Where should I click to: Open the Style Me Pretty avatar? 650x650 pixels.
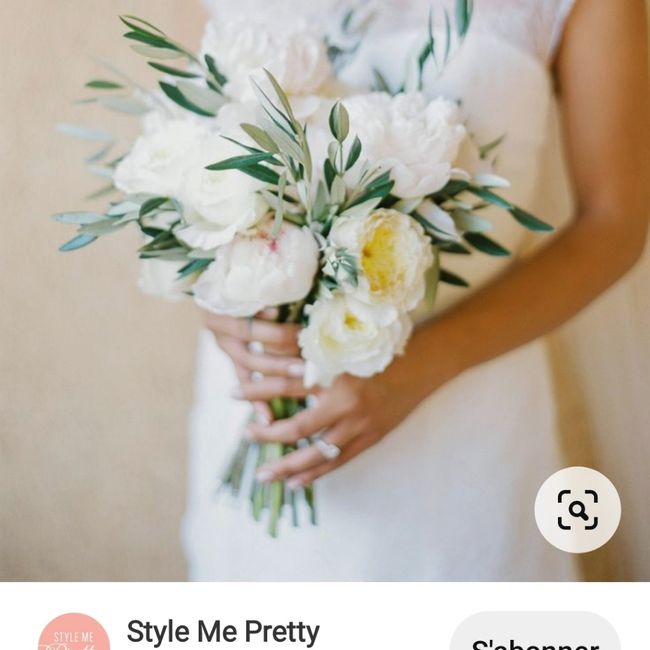74,635
